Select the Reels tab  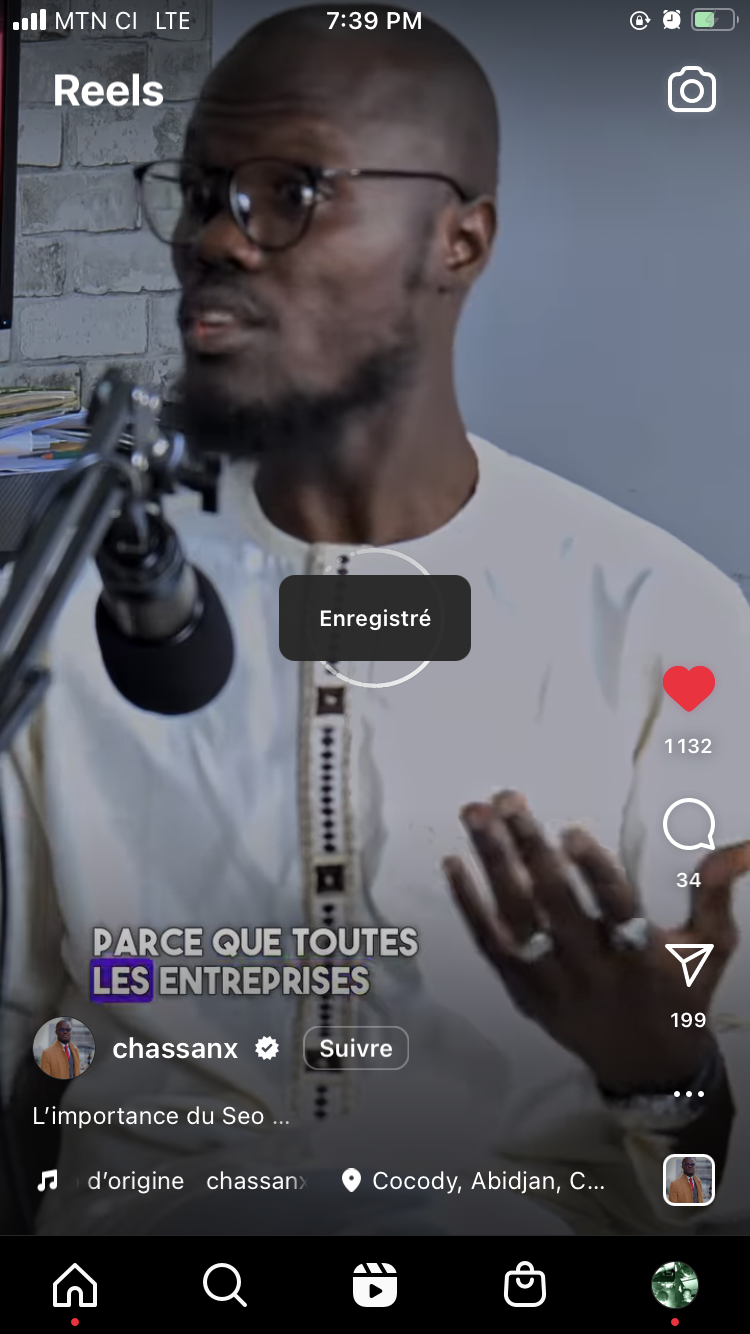coord(375,1285)
